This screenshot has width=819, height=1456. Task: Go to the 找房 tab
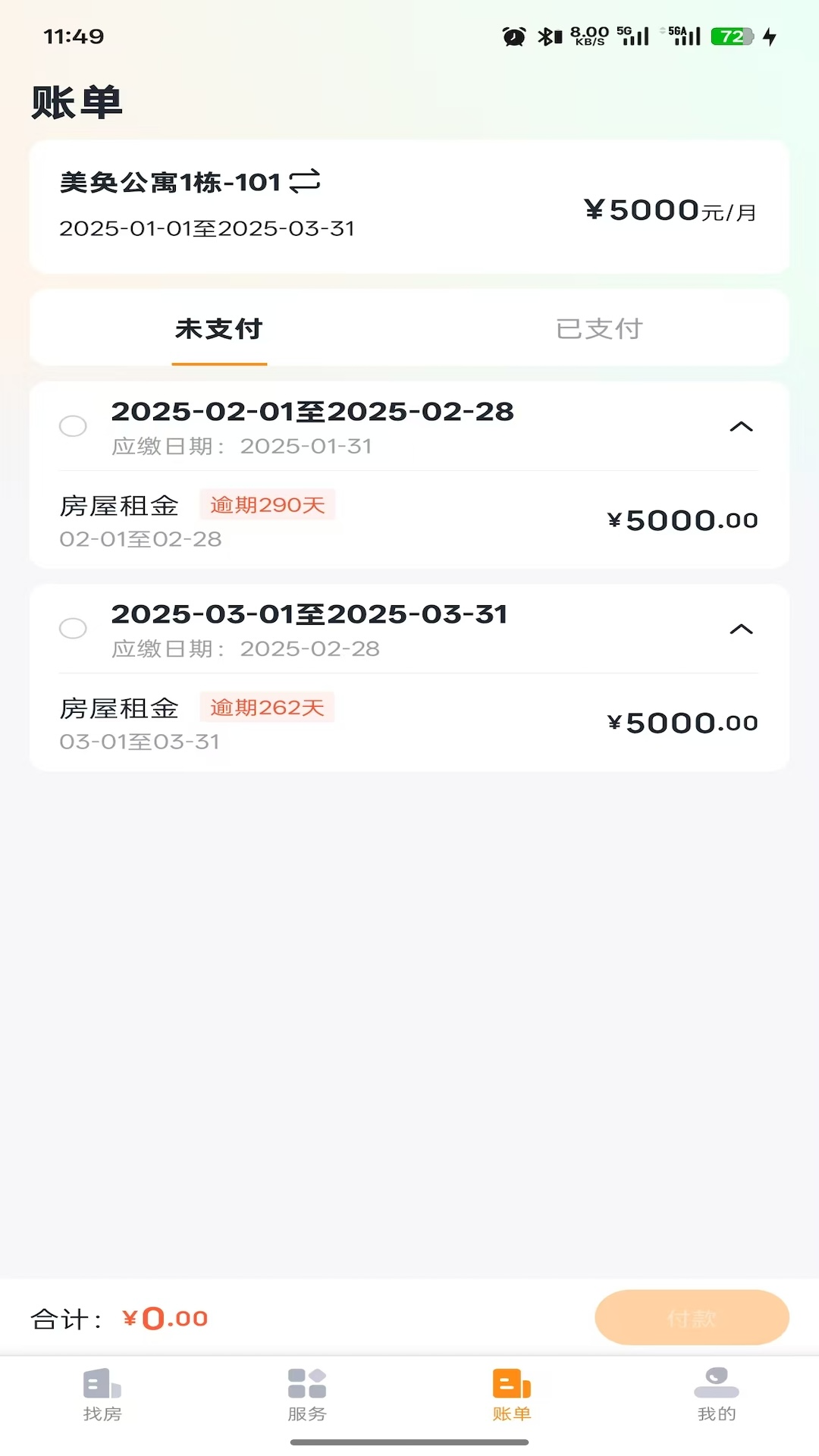(102, 1394)
